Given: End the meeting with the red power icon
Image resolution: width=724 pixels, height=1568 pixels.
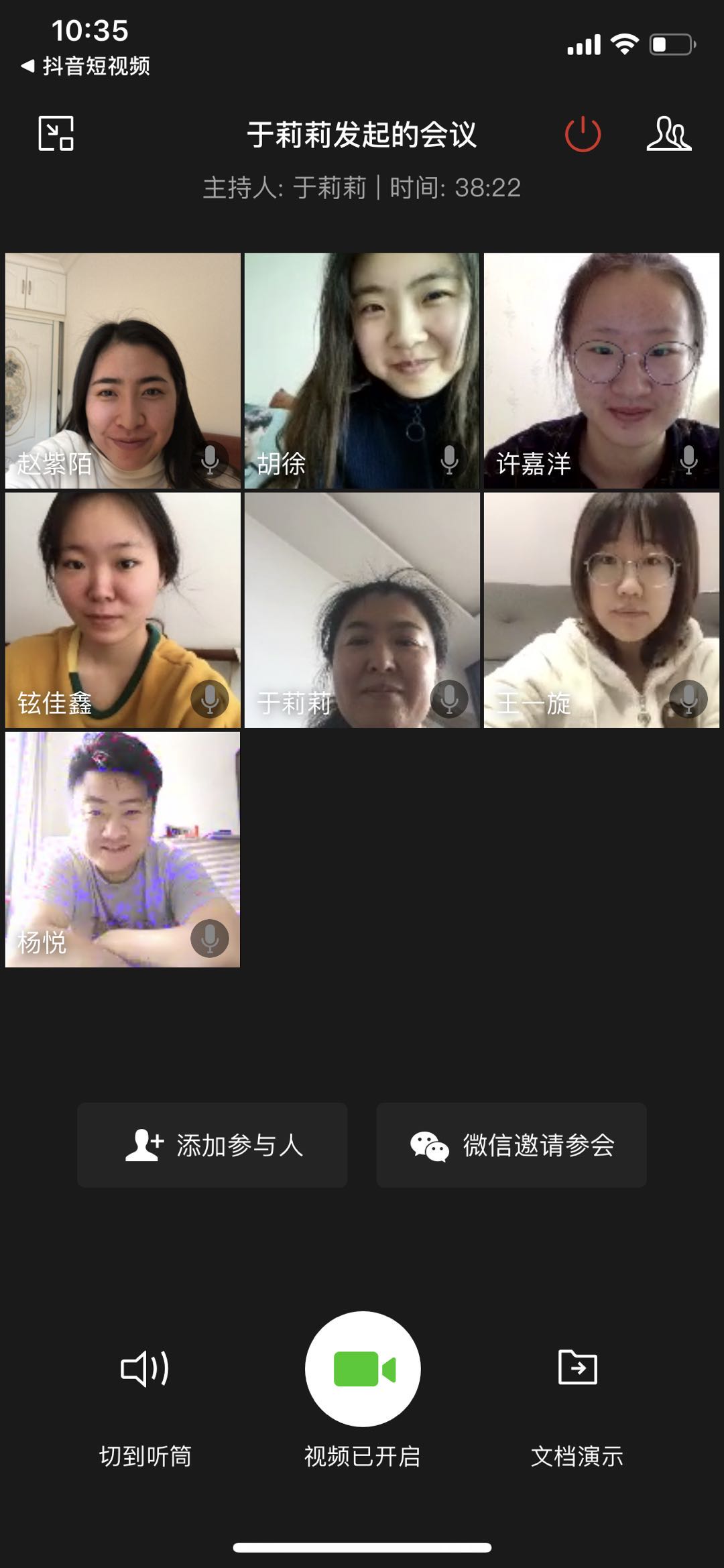Looking at the screenshot, I should click(583, 133).
